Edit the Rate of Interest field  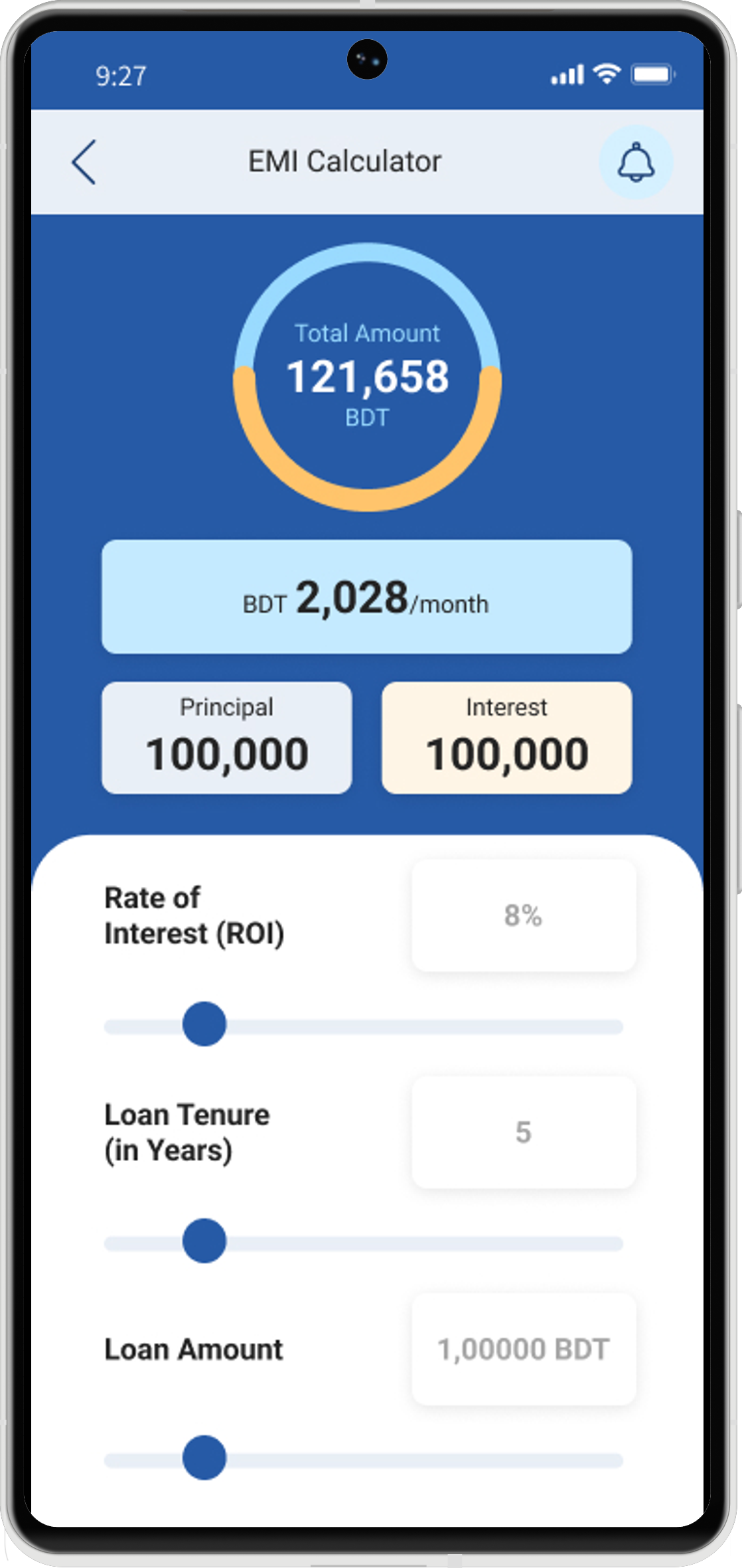(523, 915)
